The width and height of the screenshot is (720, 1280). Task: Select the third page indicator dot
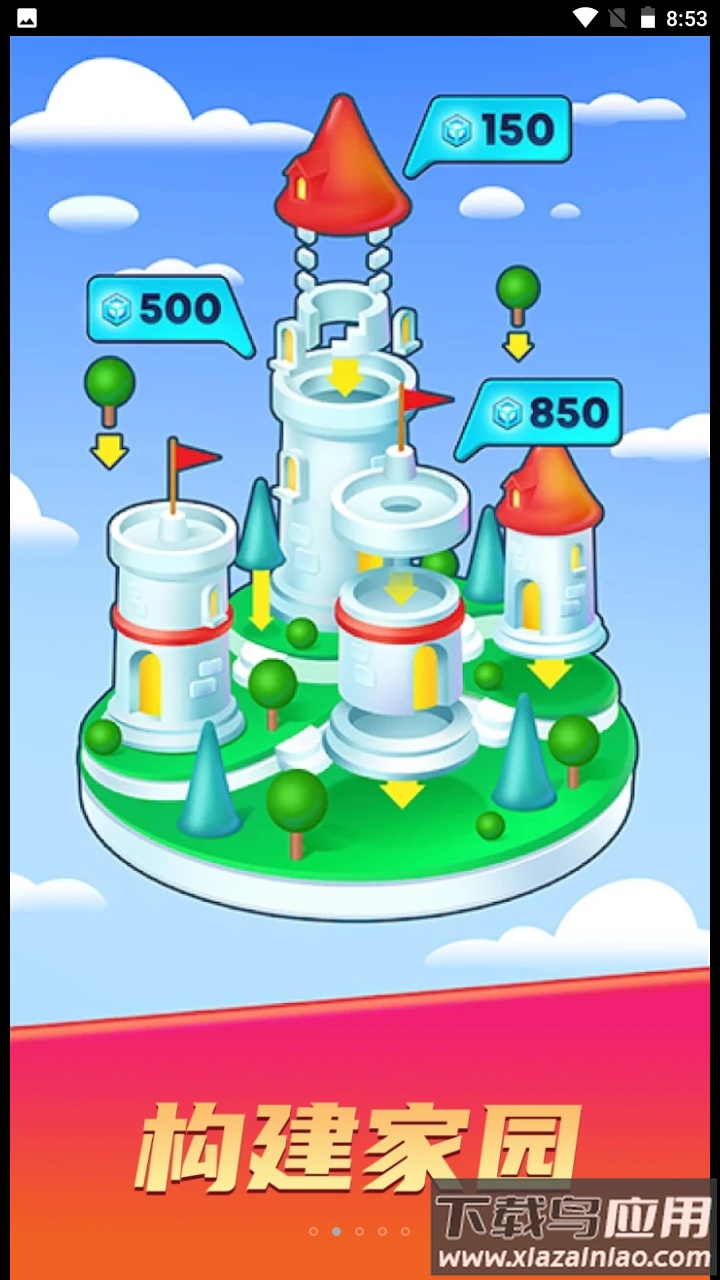pos(359,1231)
